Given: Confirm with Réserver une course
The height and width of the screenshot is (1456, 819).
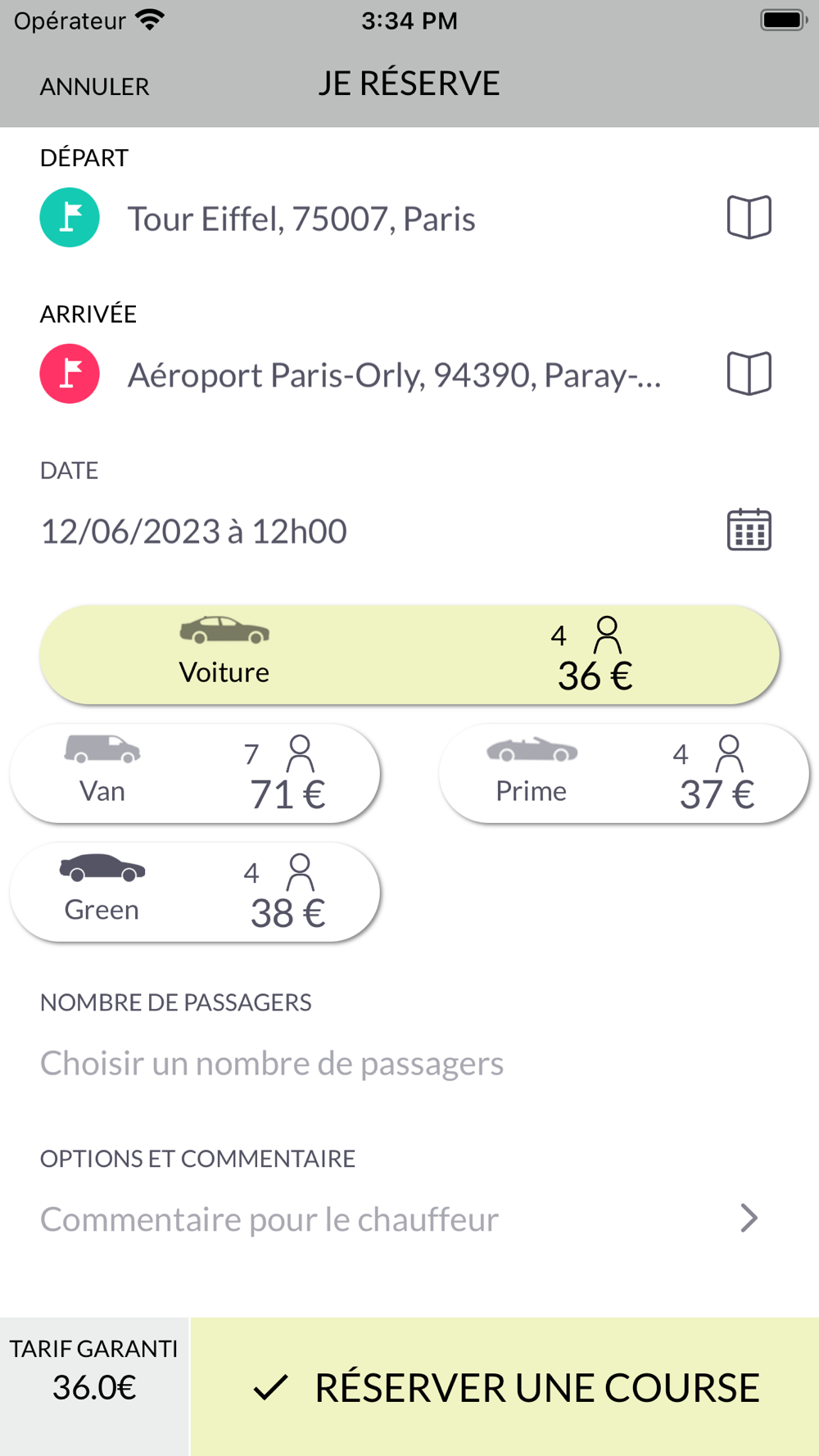Looking at the screenshot, I should pos(505,1387).
